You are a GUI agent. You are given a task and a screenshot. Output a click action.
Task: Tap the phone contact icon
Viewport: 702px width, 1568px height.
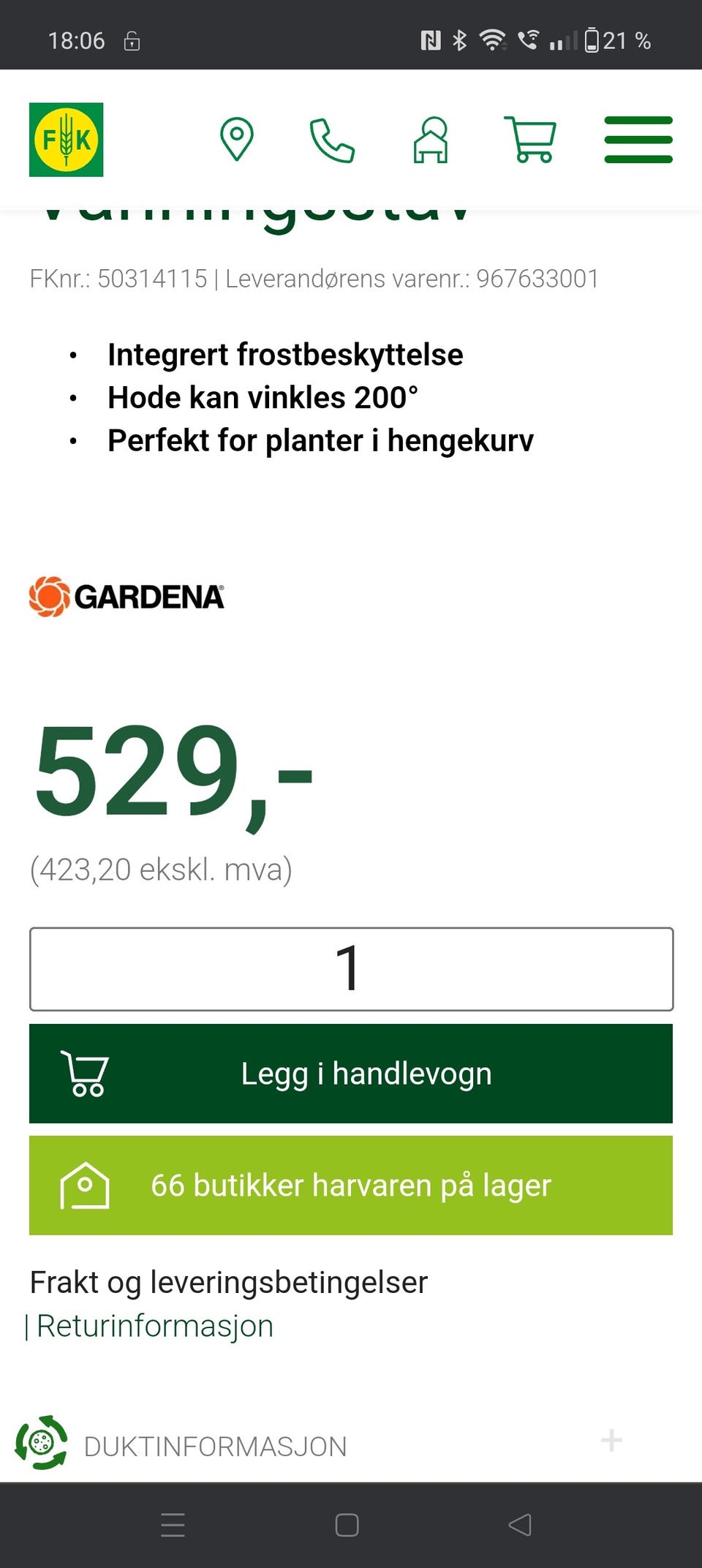point(333,140)
